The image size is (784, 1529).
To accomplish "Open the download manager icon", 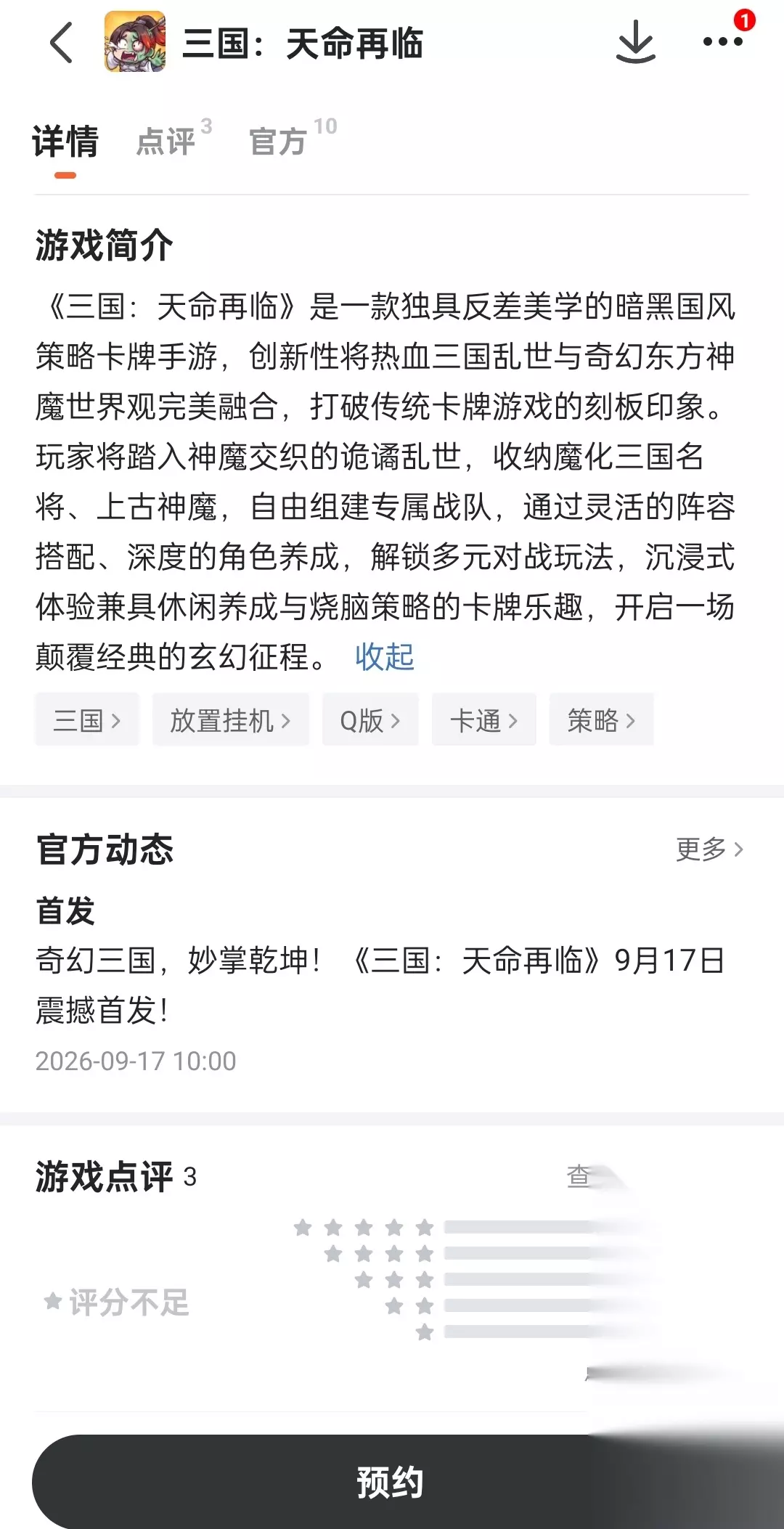I will click(635, 42).
